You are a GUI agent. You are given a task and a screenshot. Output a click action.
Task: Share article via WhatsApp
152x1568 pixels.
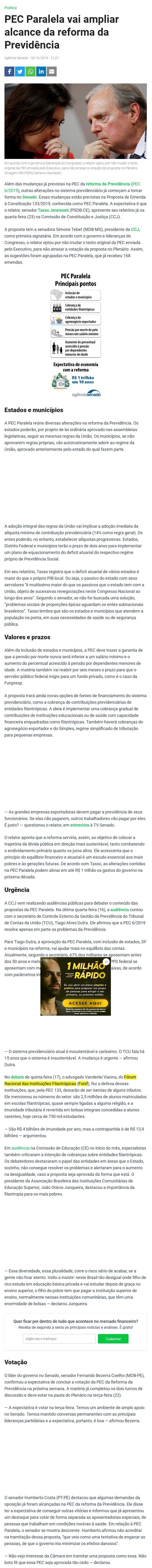31,71
